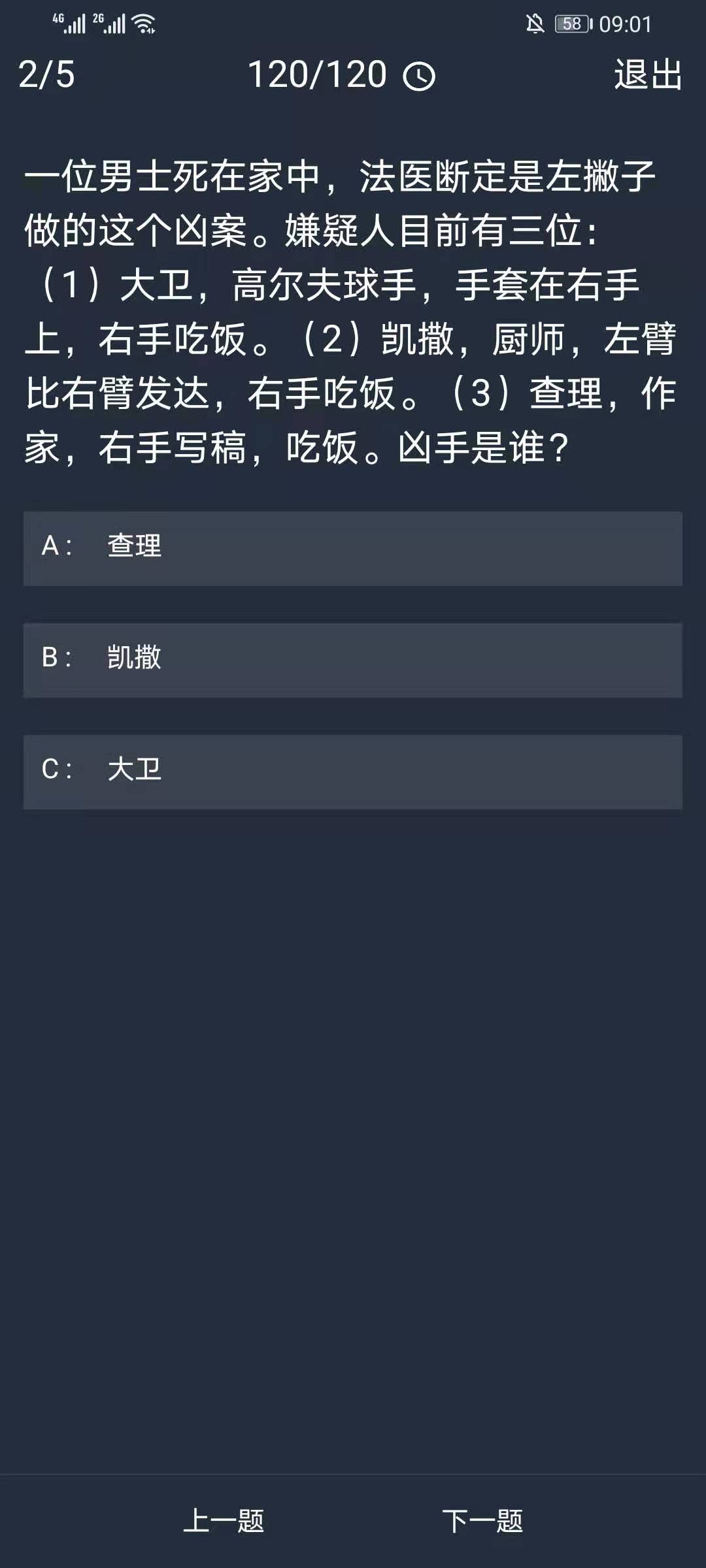Pick answer C: 大卫

(353, 771)
